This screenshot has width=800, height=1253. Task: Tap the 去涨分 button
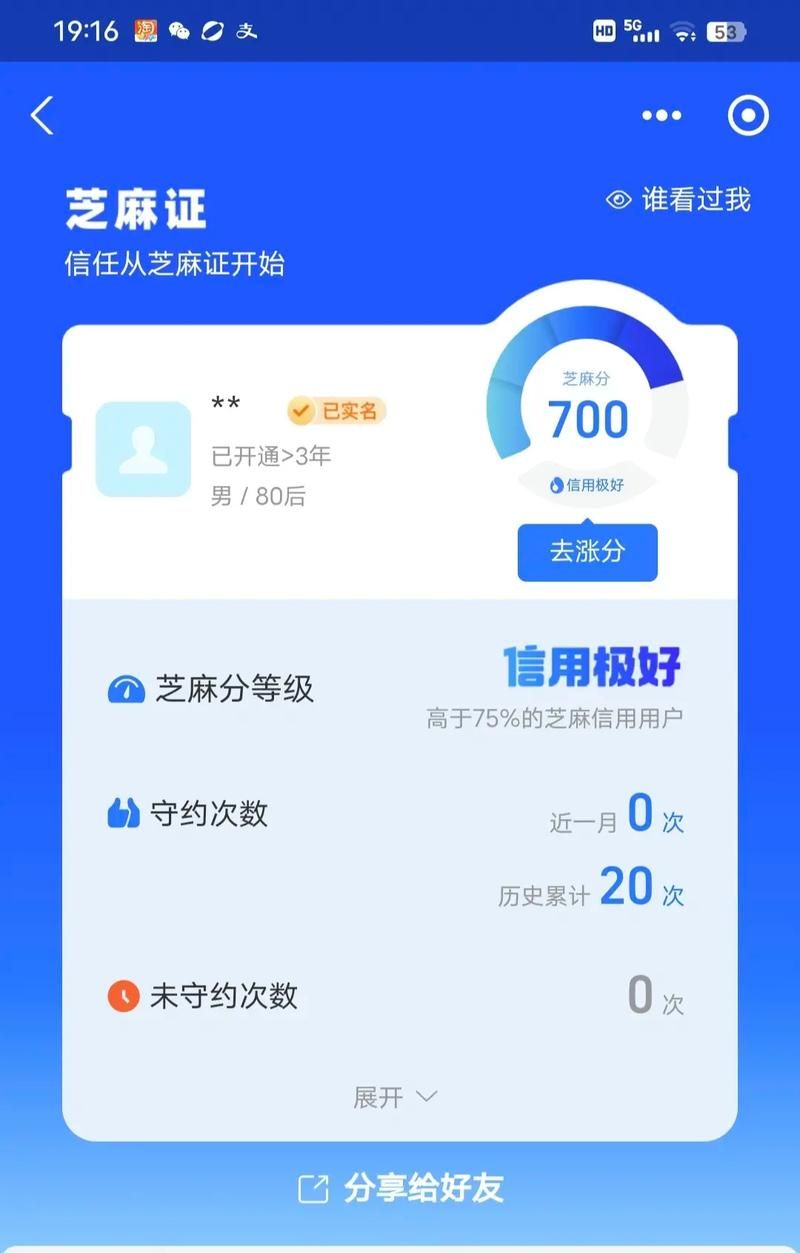click(x=587, y=551)
